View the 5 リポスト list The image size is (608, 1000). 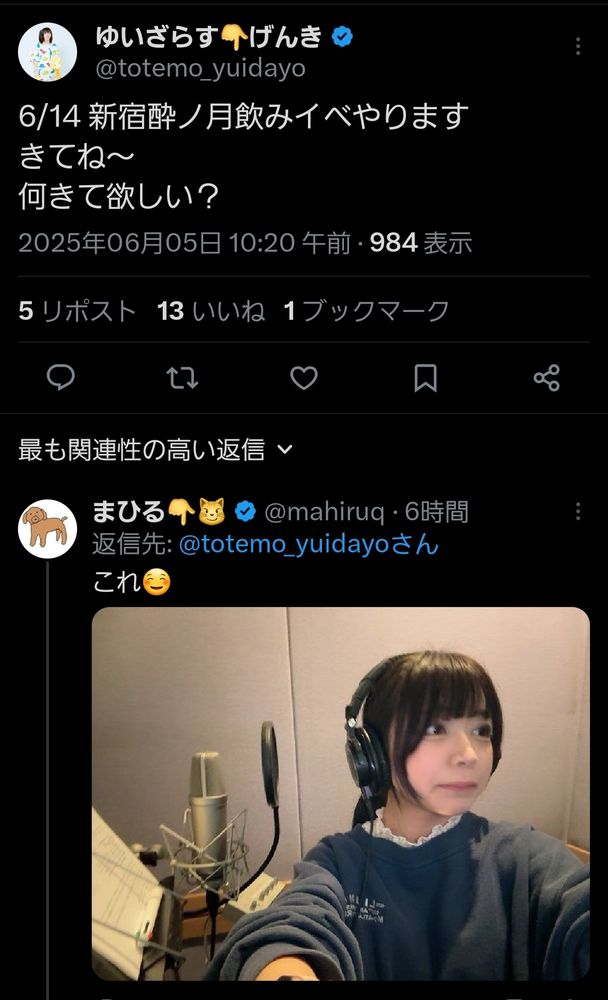point(77,311)
